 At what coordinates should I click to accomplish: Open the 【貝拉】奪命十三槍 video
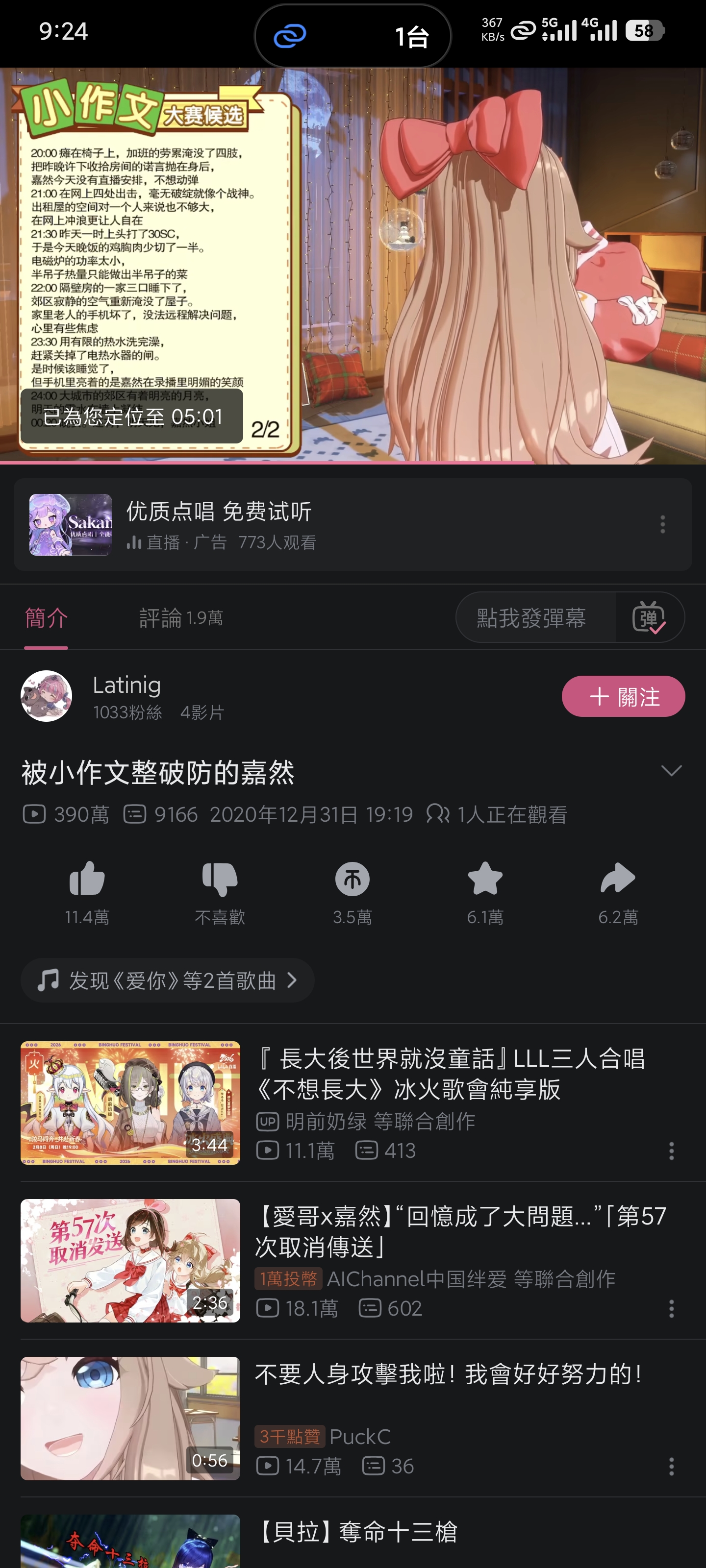tap(356, 1532)
